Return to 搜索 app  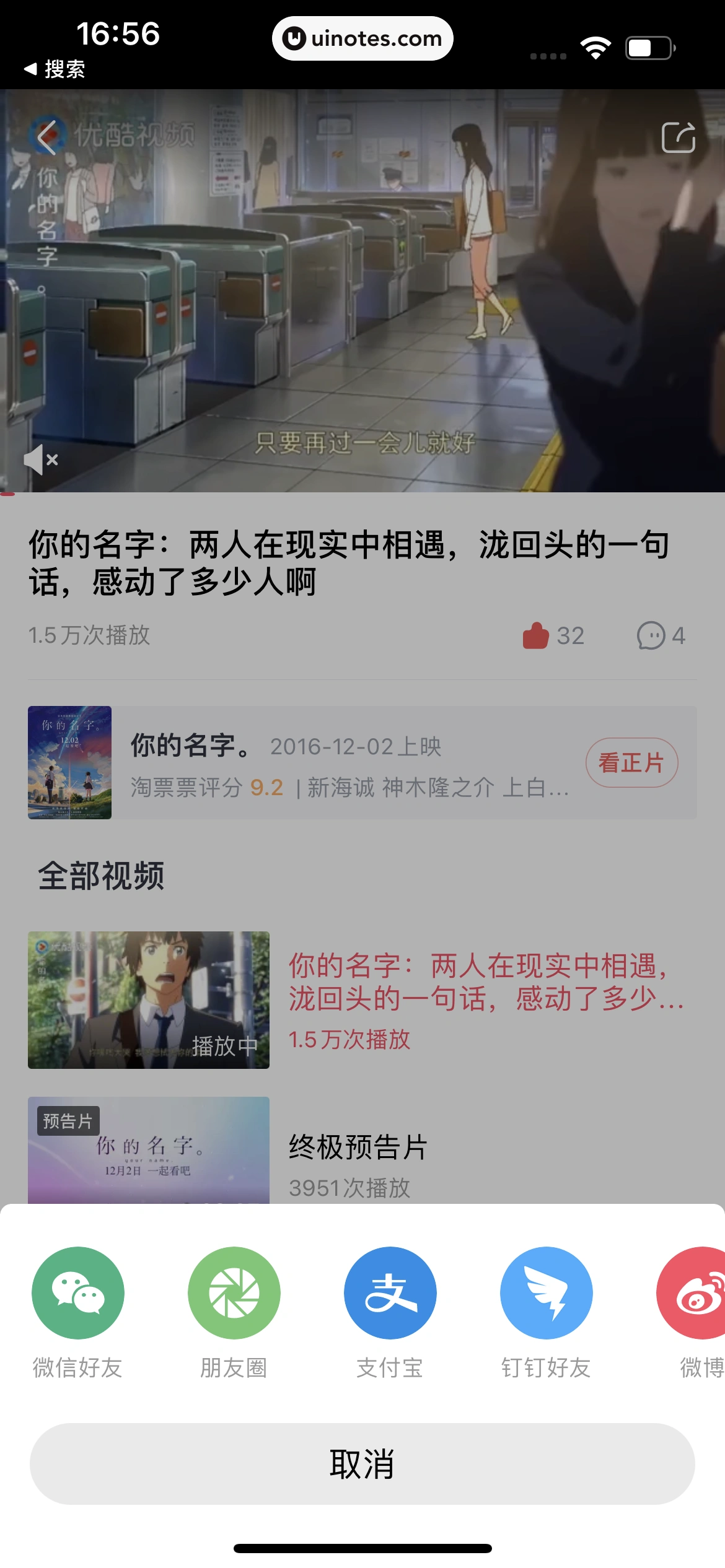[55, 69]
